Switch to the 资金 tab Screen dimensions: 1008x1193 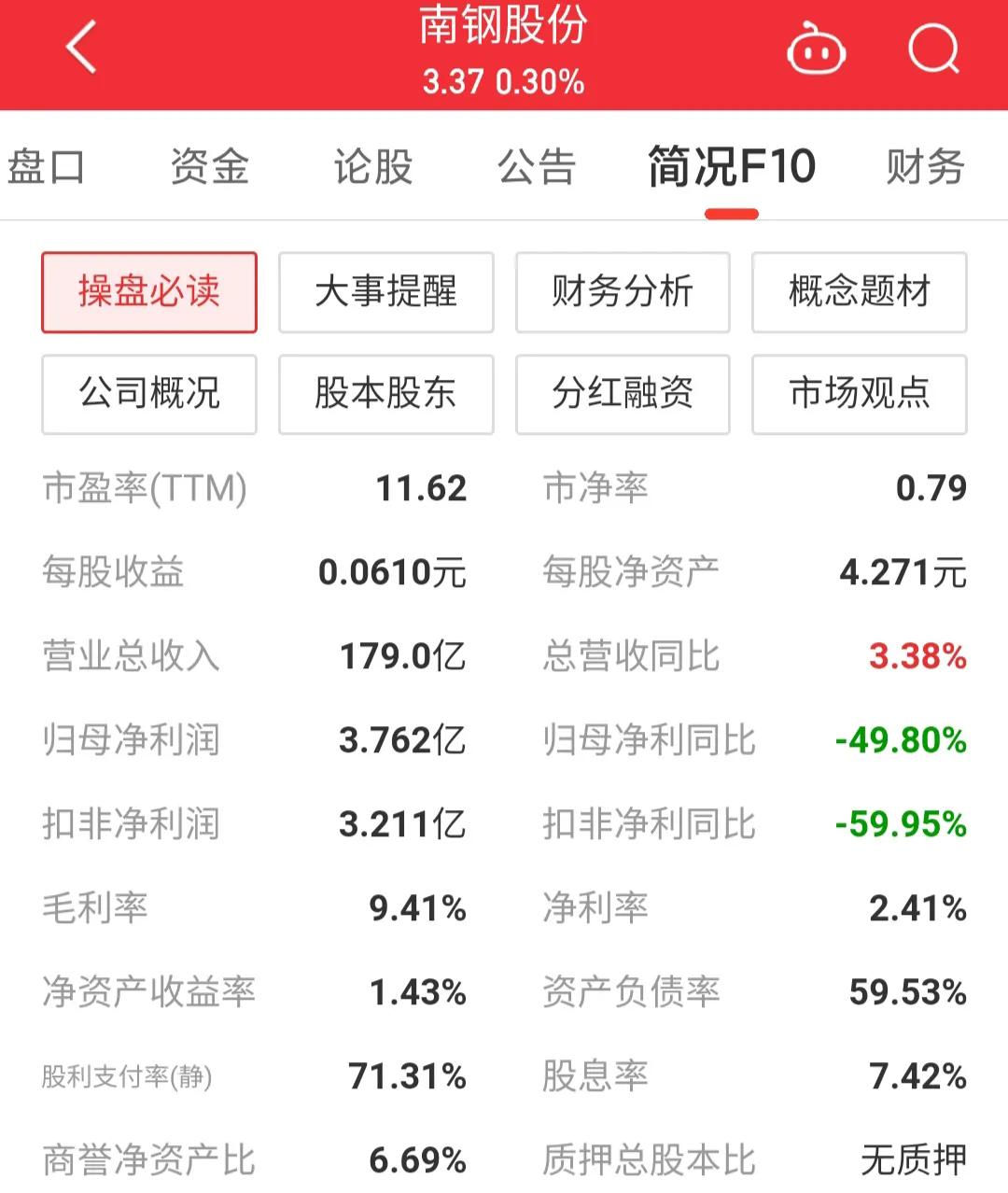209,166
